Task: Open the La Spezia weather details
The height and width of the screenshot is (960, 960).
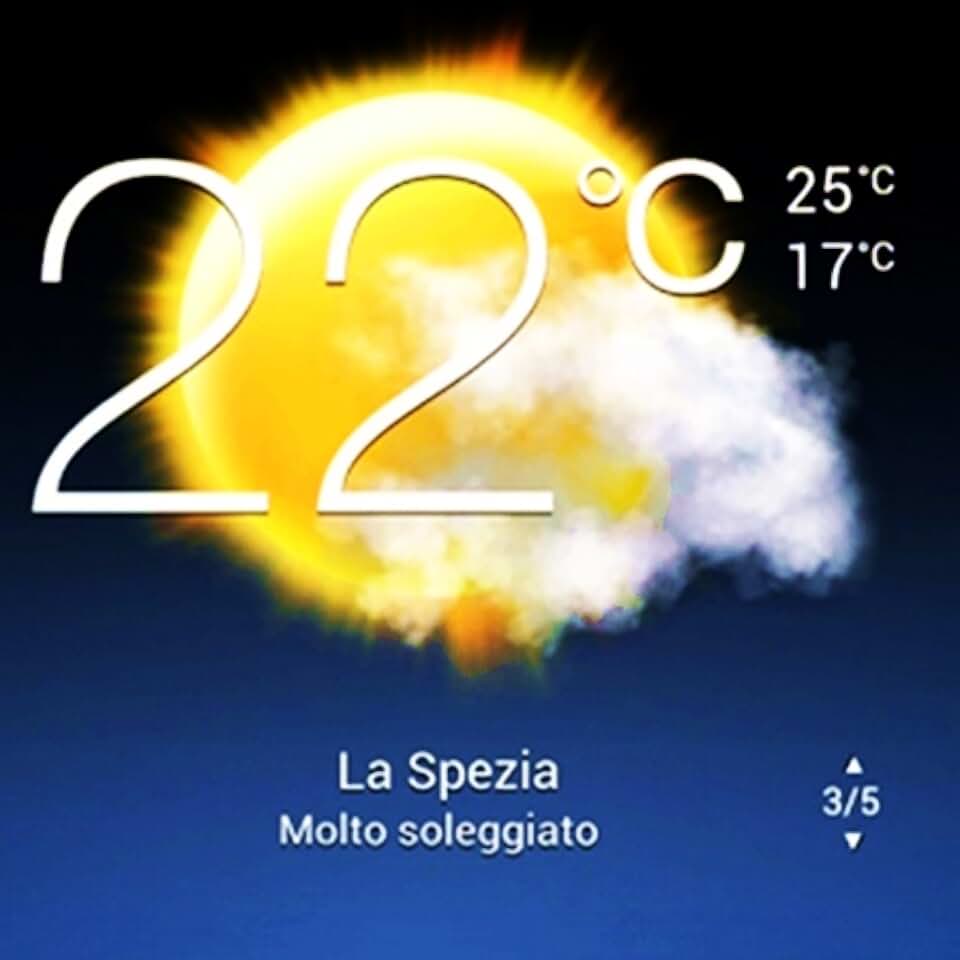Action: click(x=447, y=773)
